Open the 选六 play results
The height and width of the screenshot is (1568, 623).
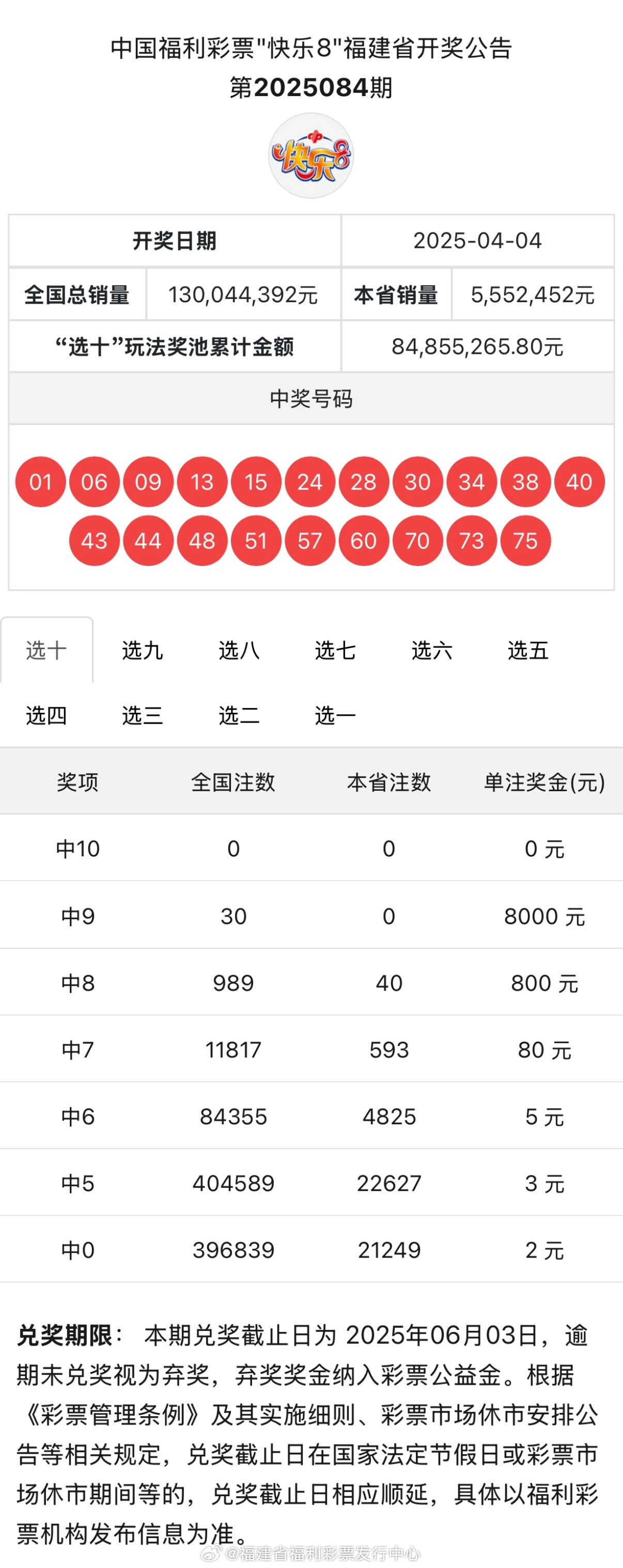(x=430, y=651)
